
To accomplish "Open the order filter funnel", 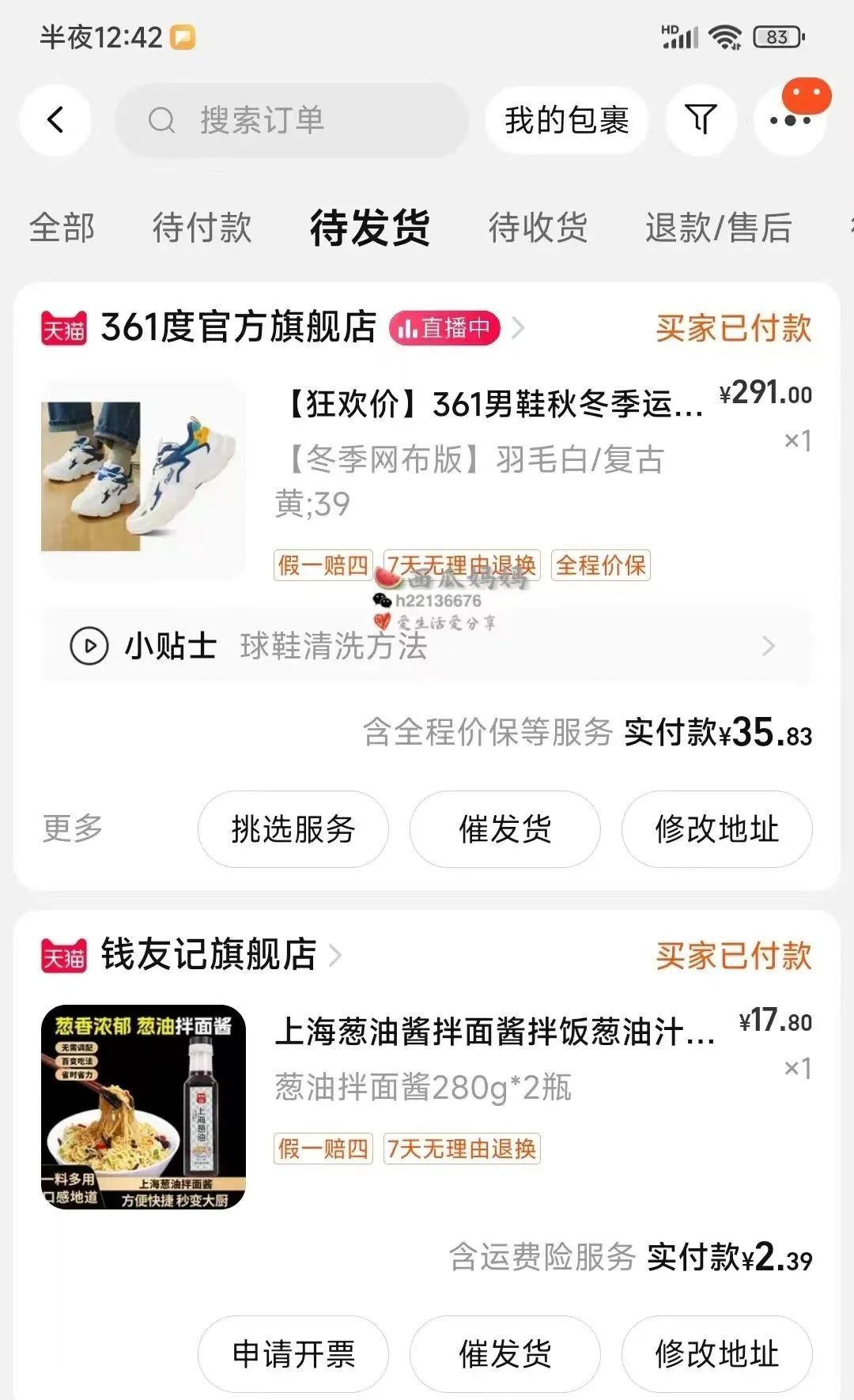I will click(x=701, y=120).
